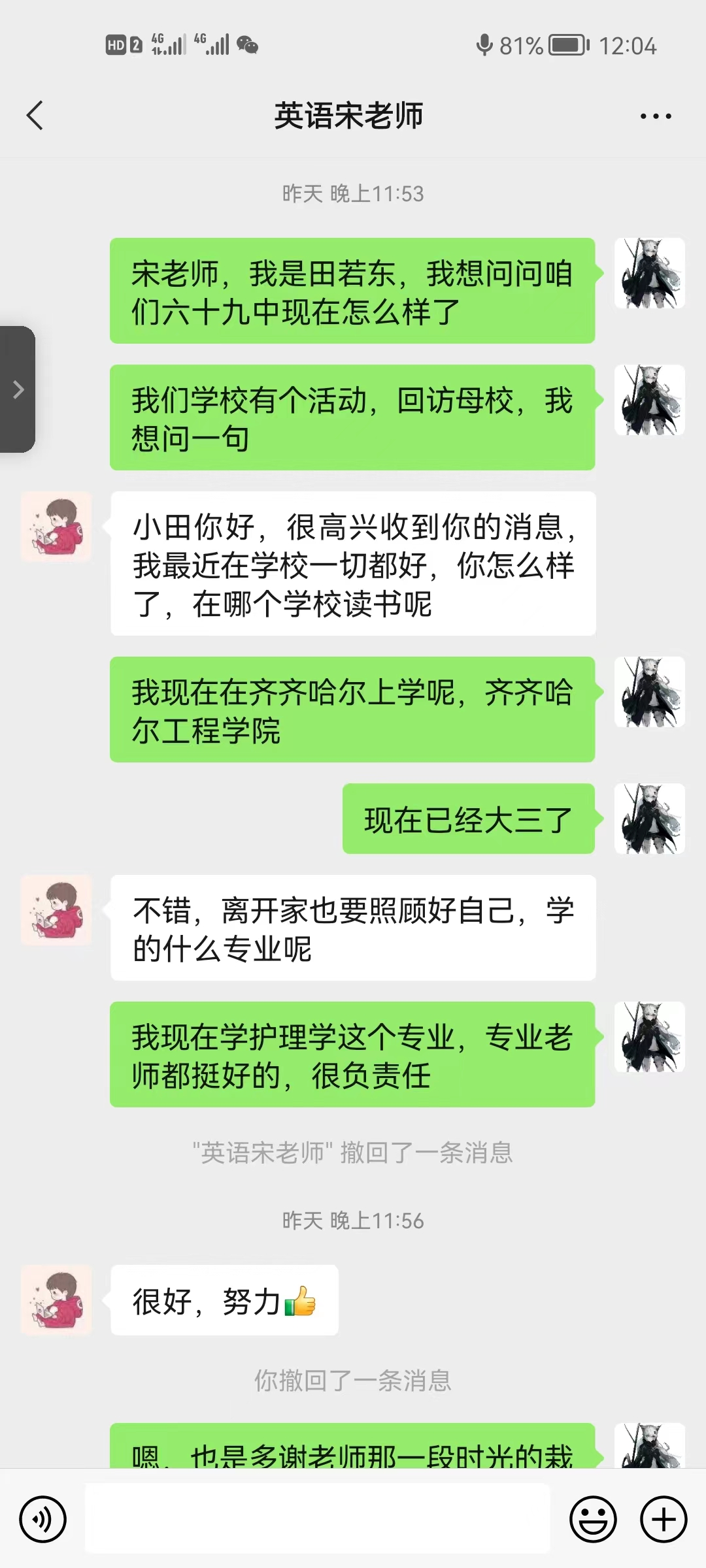The width and height of the screenshot is (706, 1568).
Task: Open teacher's avatar beside 很好，努力 message
Action: tap(56, 1300)
